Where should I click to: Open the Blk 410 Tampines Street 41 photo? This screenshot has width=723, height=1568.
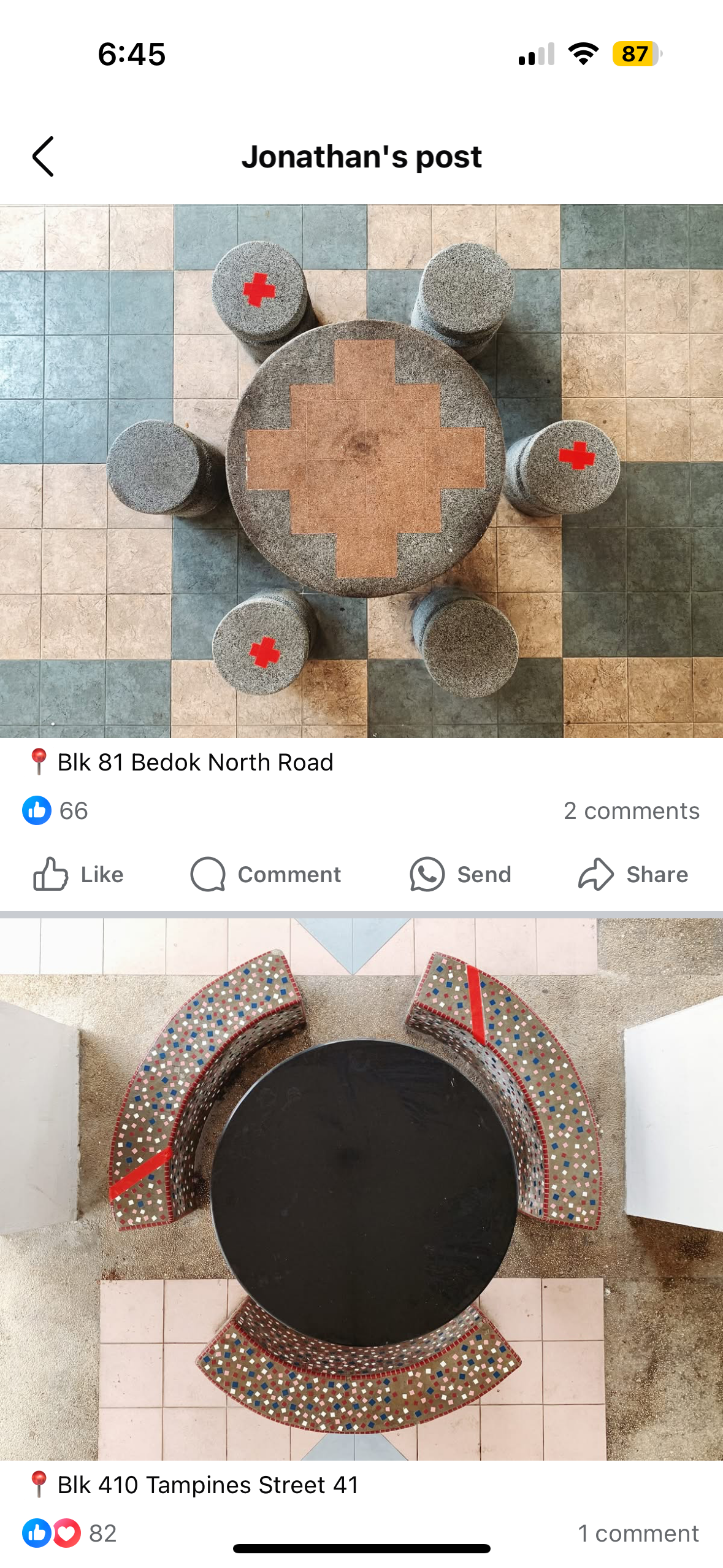tap(361, 1189)
